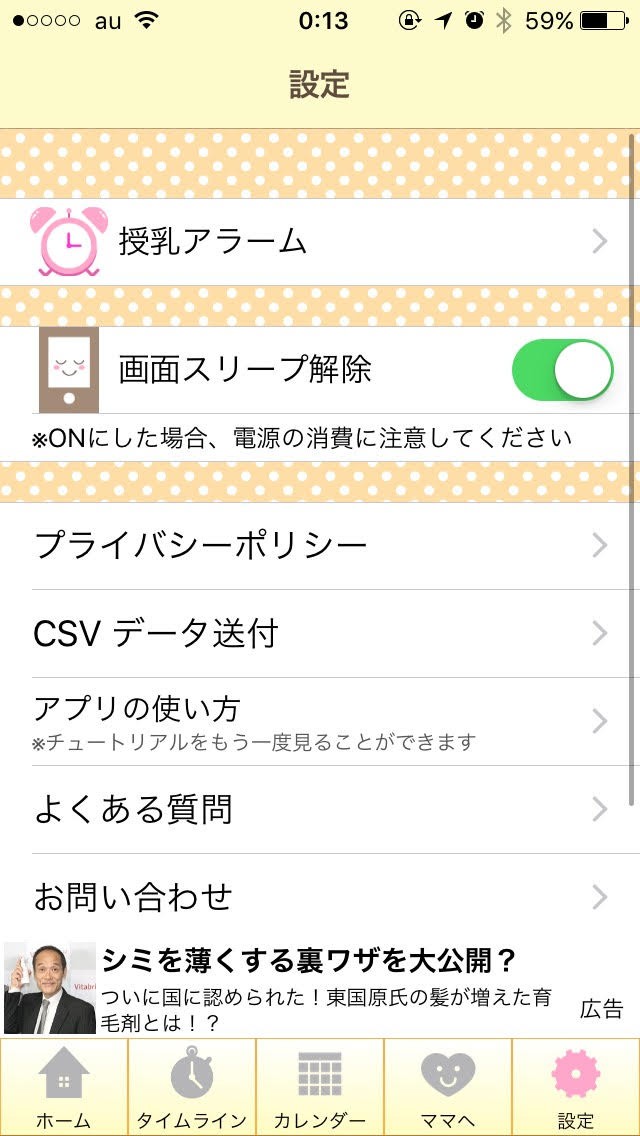This screenshot has width=640, height=1136.
Task: Open お問い合わせ
Action: (320, 896)
